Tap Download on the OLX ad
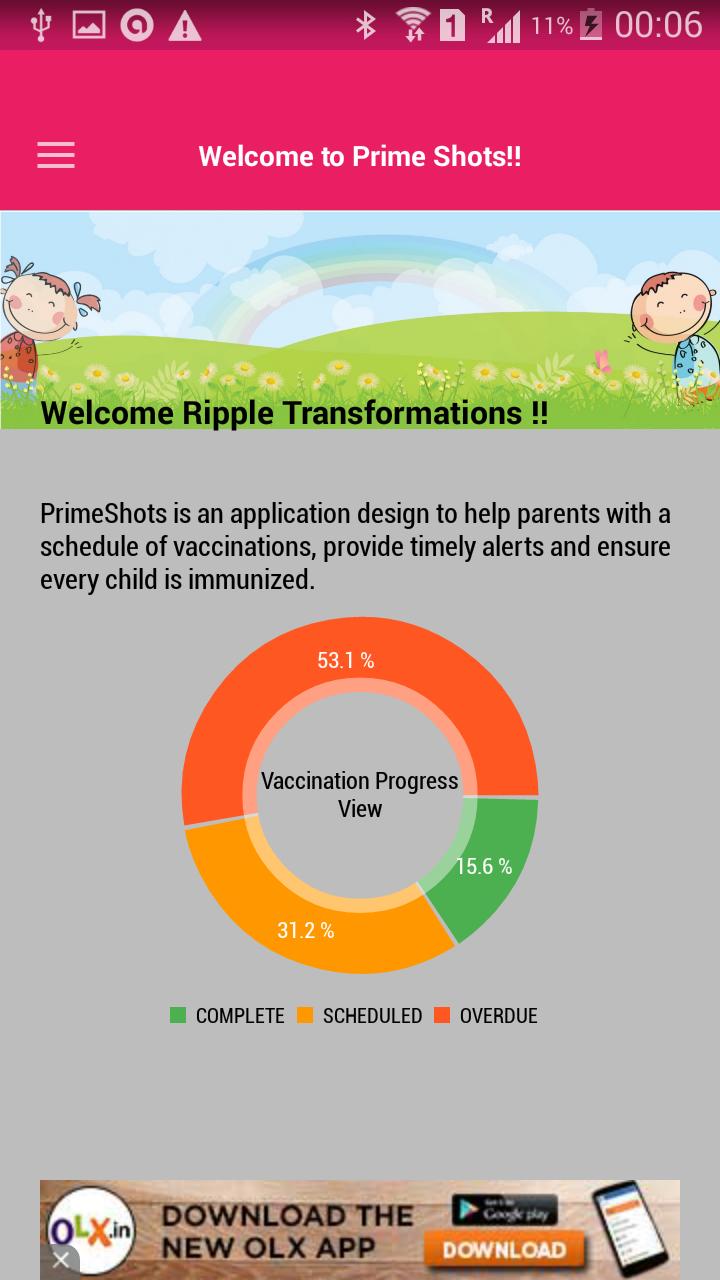This screenshot has width=720, height=1280. [503, 1249]
